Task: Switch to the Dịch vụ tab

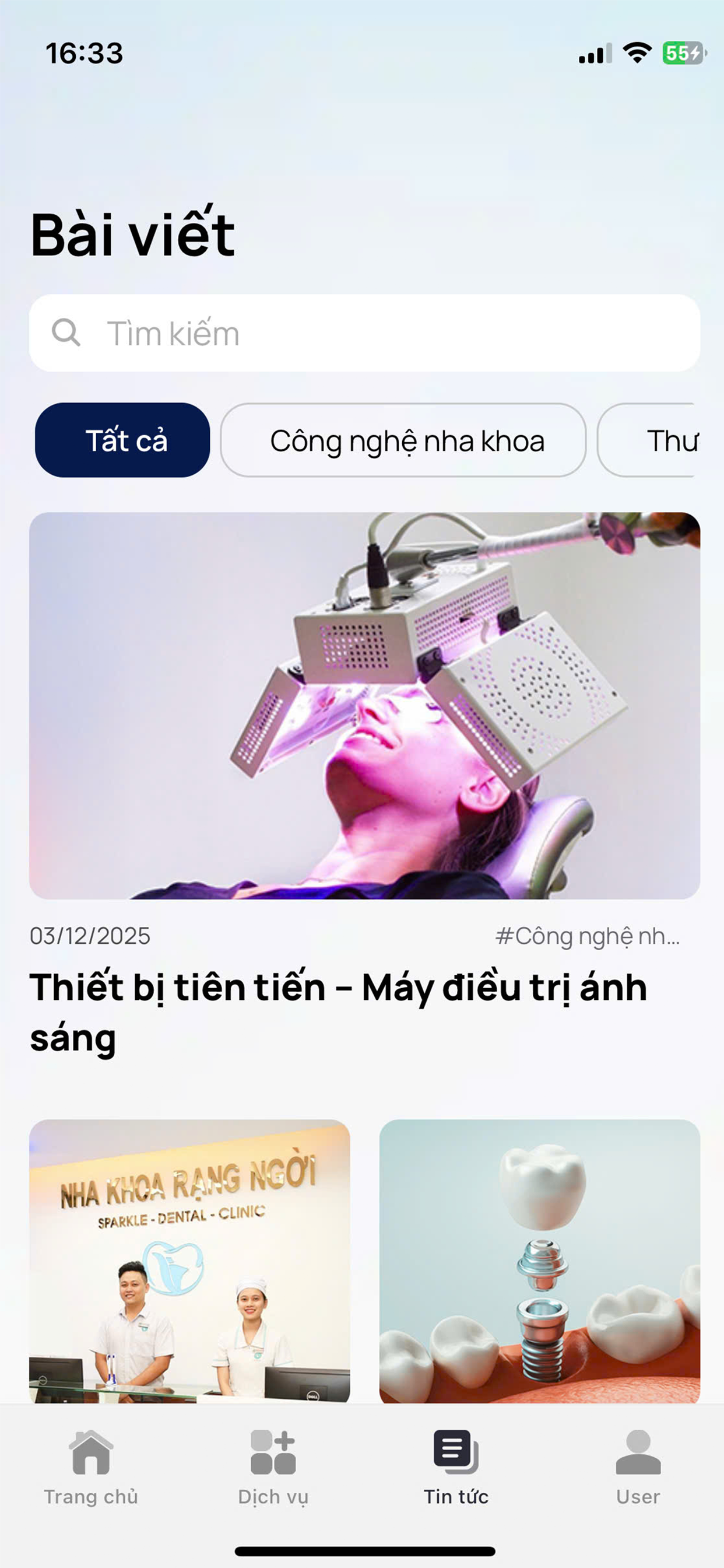Action: coord(273,1468)
